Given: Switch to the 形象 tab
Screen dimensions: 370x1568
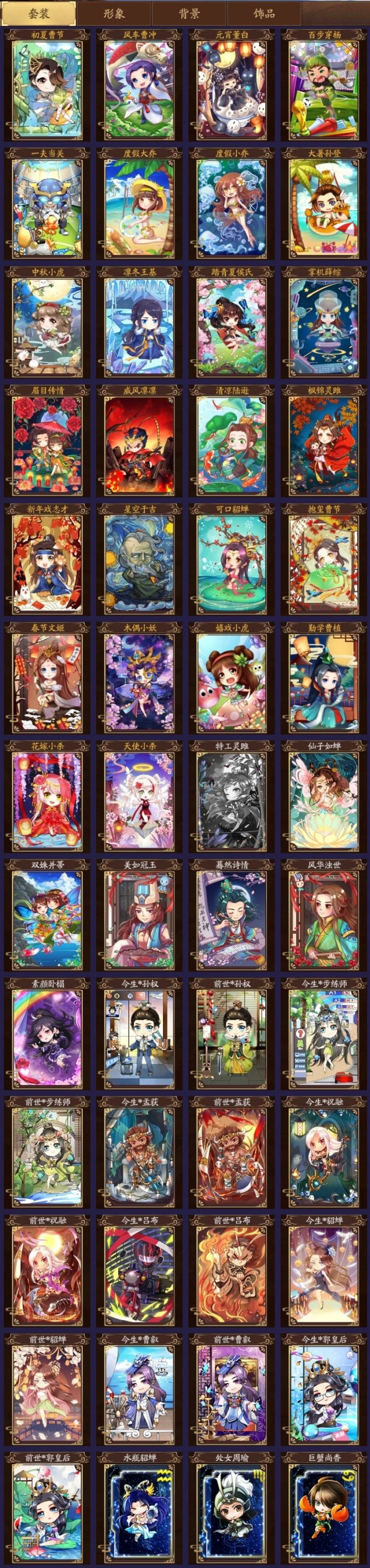Looking at the screenshot, I should click(114, 13).
